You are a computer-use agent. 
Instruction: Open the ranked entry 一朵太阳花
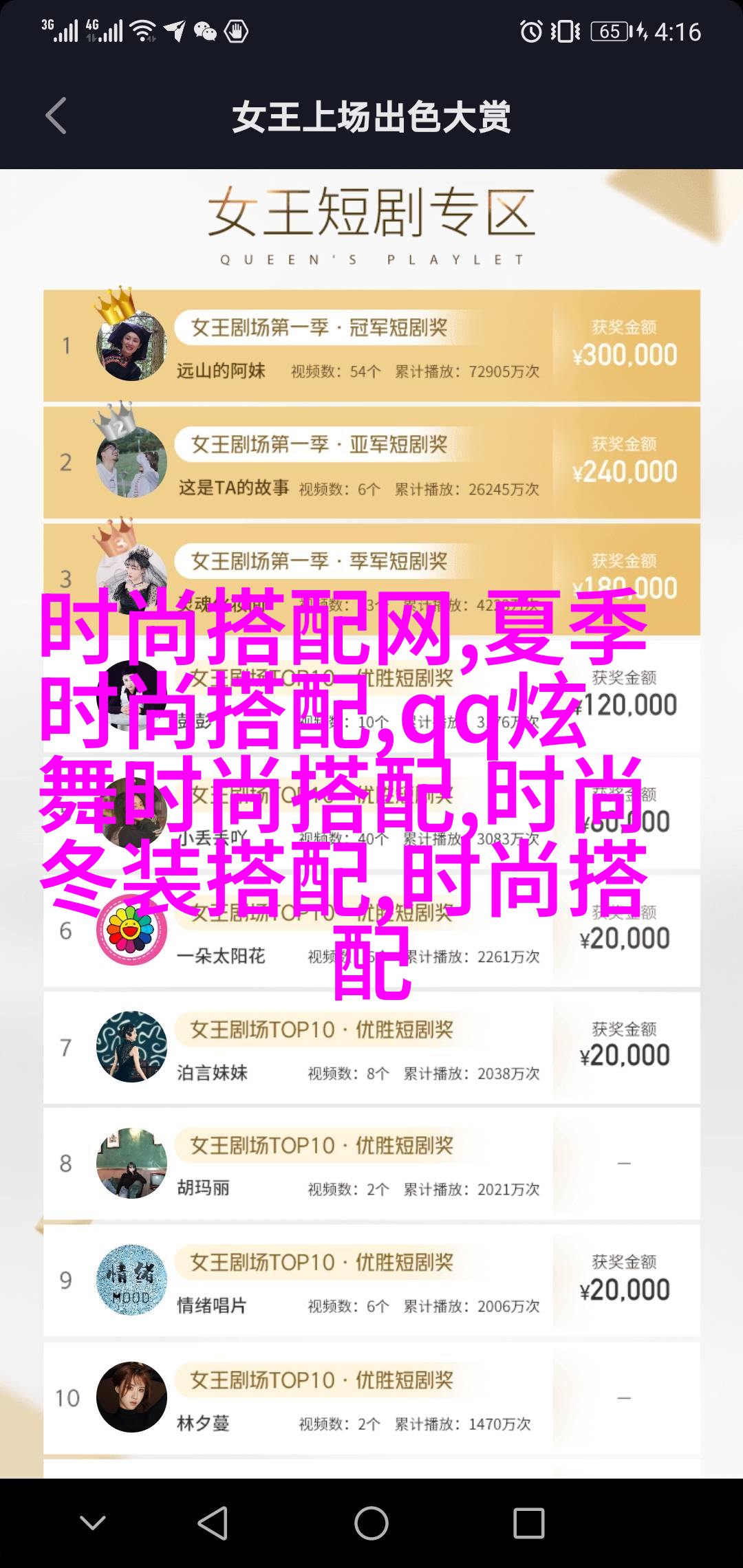click(x=220, y=955)
